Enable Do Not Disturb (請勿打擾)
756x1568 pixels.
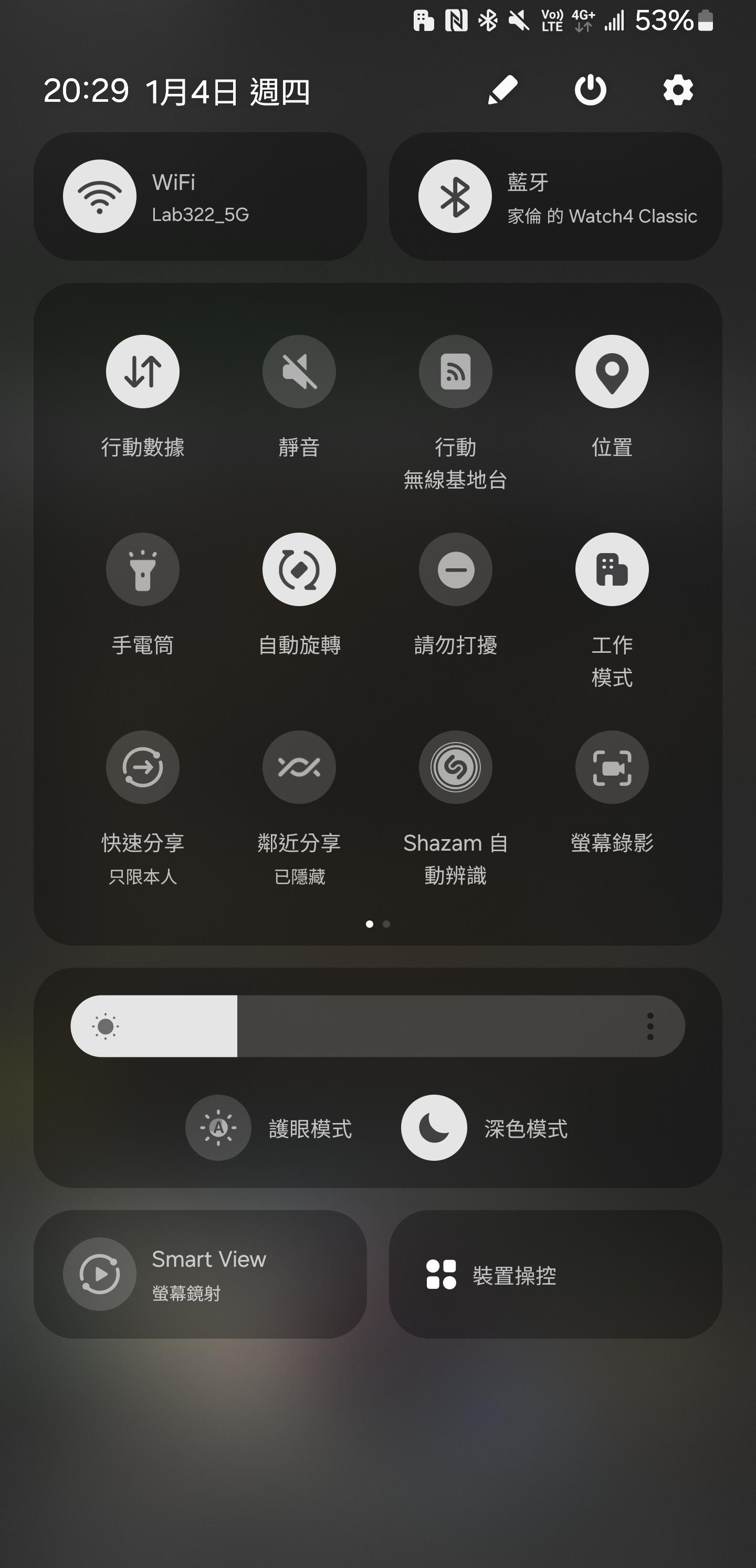[456, 569]
